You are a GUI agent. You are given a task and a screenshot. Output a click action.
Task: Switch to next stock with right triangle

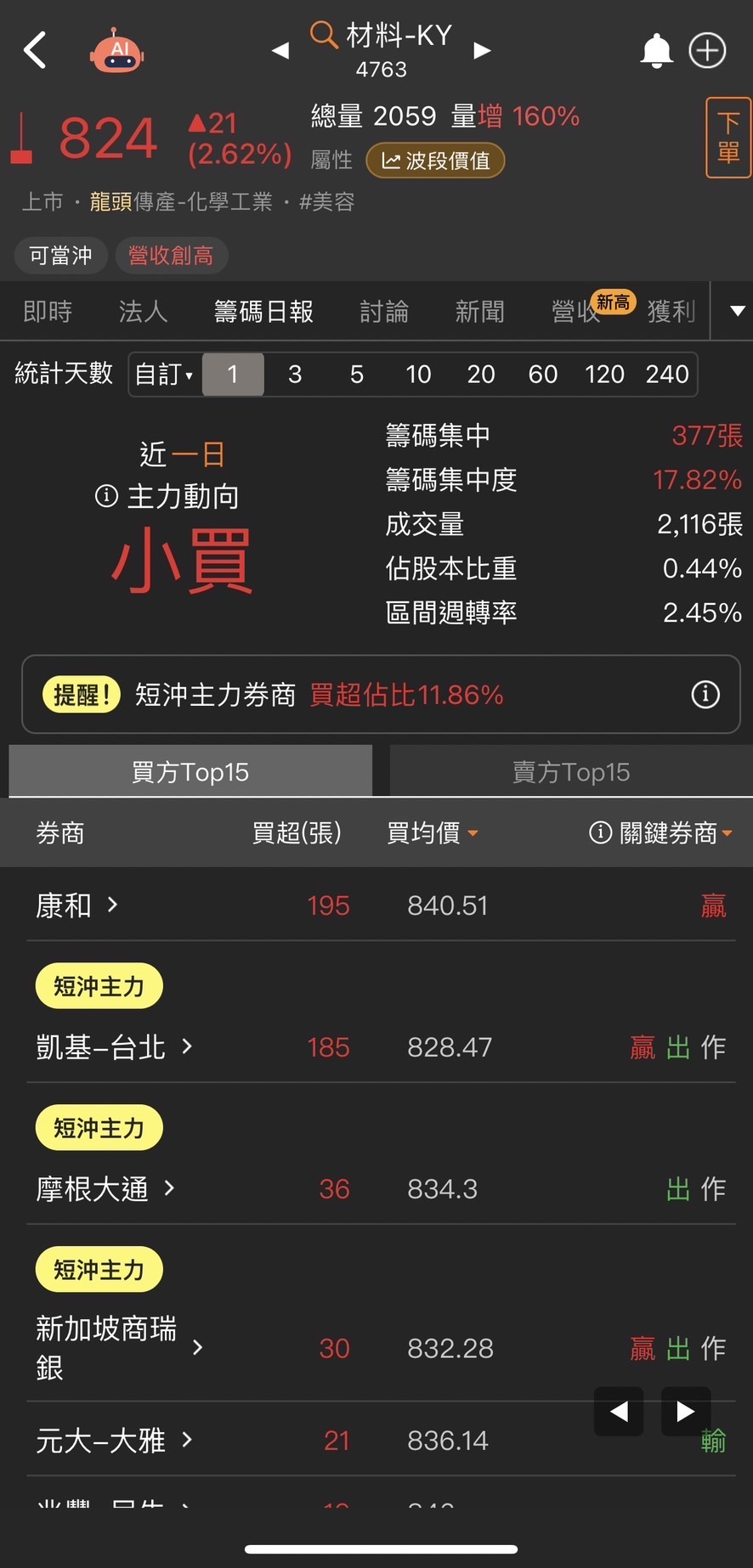pos(482,49)
